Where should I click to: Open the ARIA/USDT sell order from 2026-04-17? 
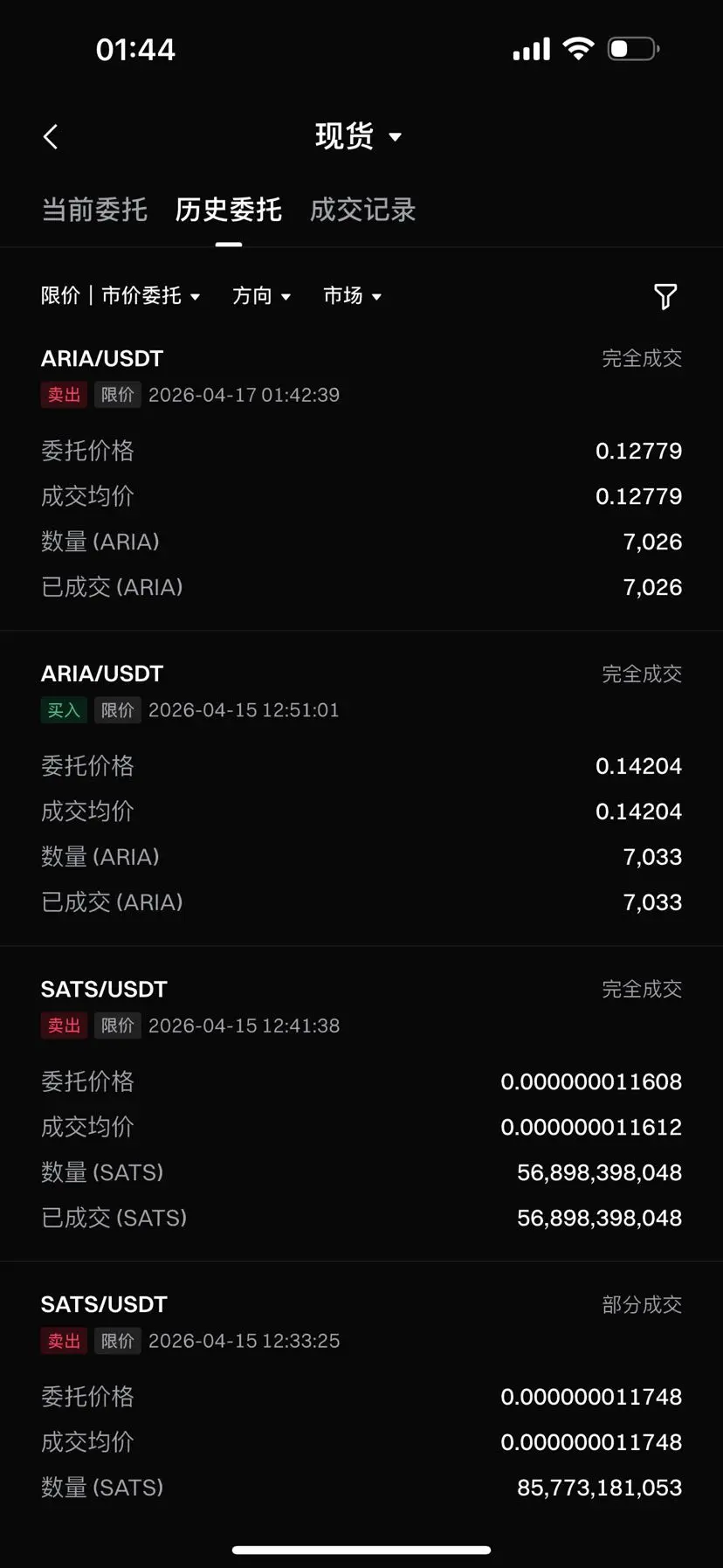click(x=361, y=473)
